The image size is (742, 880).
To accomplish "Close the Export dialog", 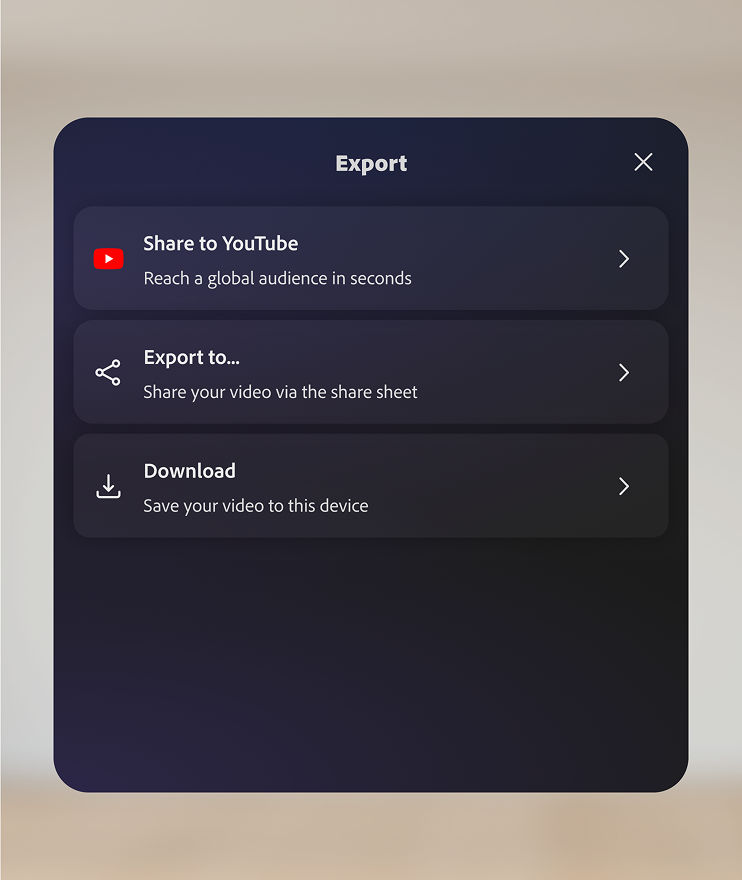I will (643, 162).
